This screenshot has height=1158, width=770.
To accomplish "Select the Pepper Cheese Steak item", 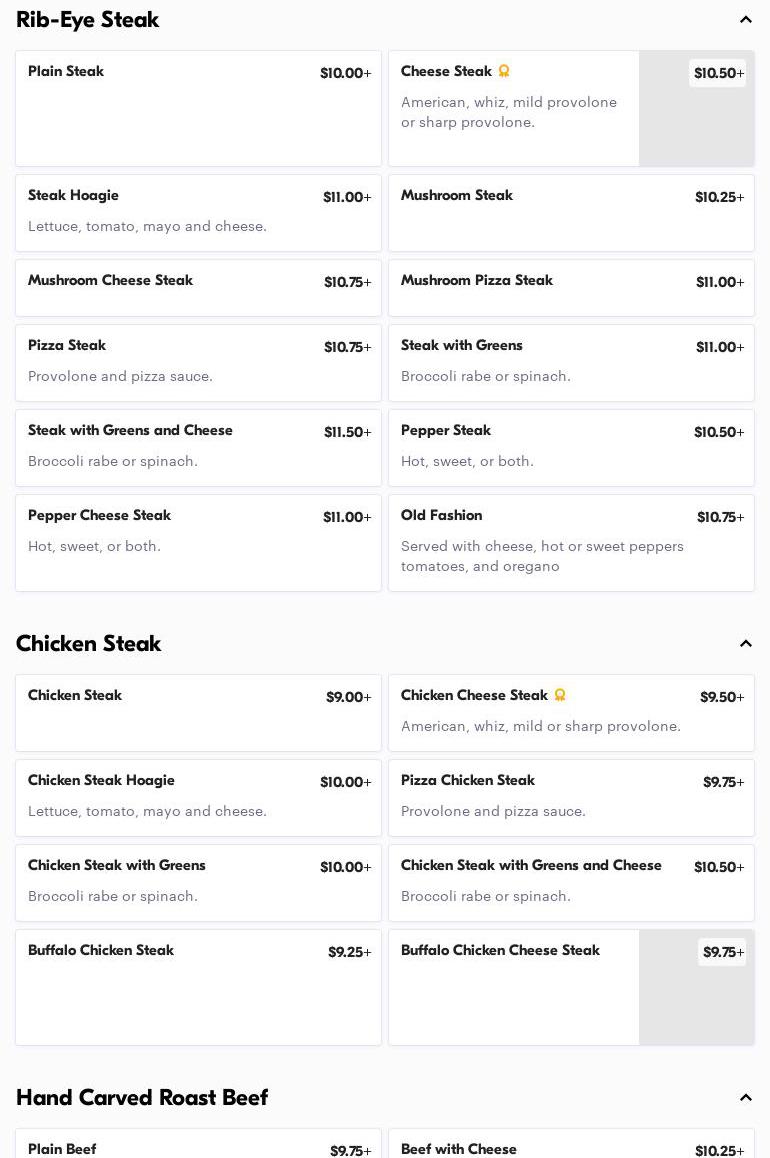I will (x=198, y=542).
